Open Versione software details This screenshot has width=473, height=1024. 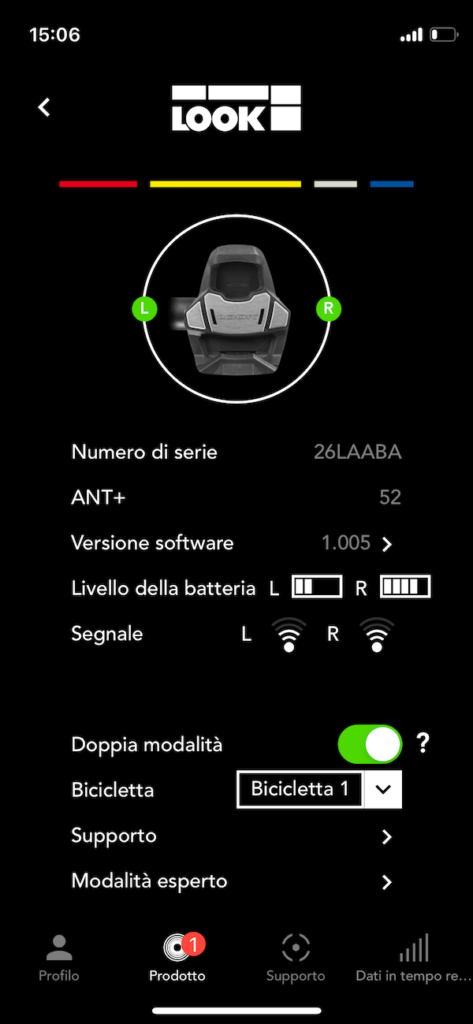(x=236, y=543)
